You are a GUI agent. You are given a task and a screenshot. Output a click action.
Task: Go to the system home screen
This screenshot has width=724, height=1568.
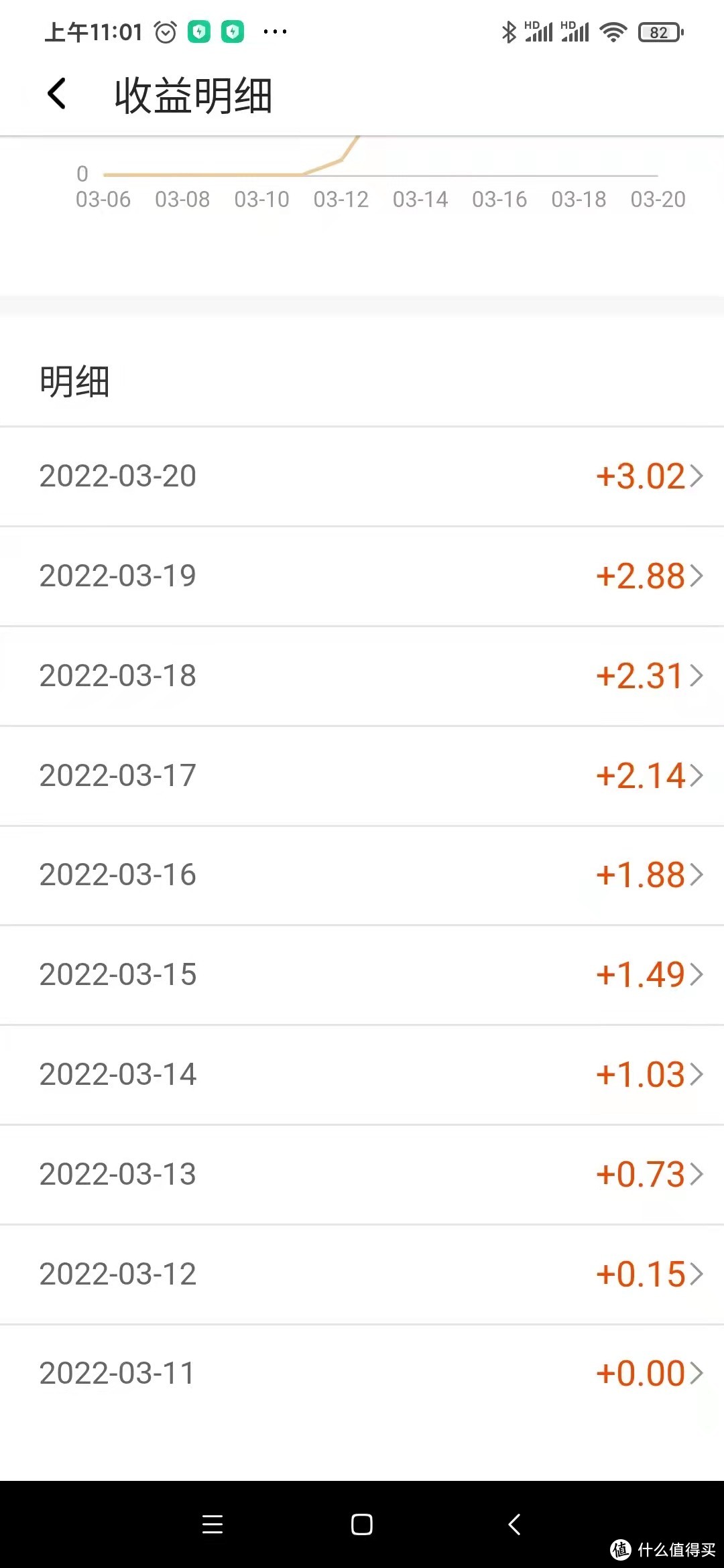(362, 1524)
